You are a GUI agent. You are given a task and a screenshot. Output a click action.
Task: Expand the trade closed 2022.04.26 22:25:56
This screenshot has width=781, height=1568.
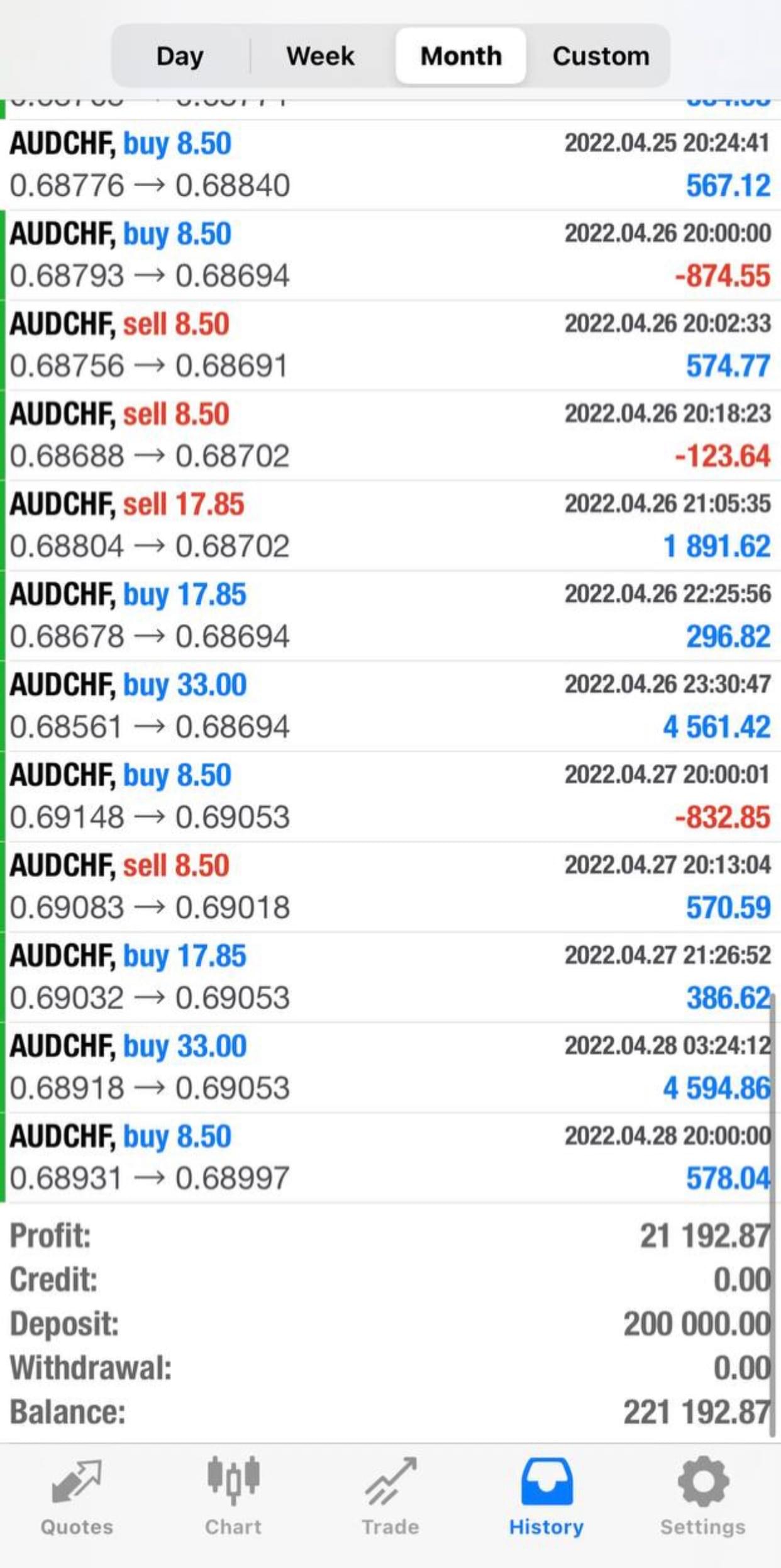(x=390, y=615)
